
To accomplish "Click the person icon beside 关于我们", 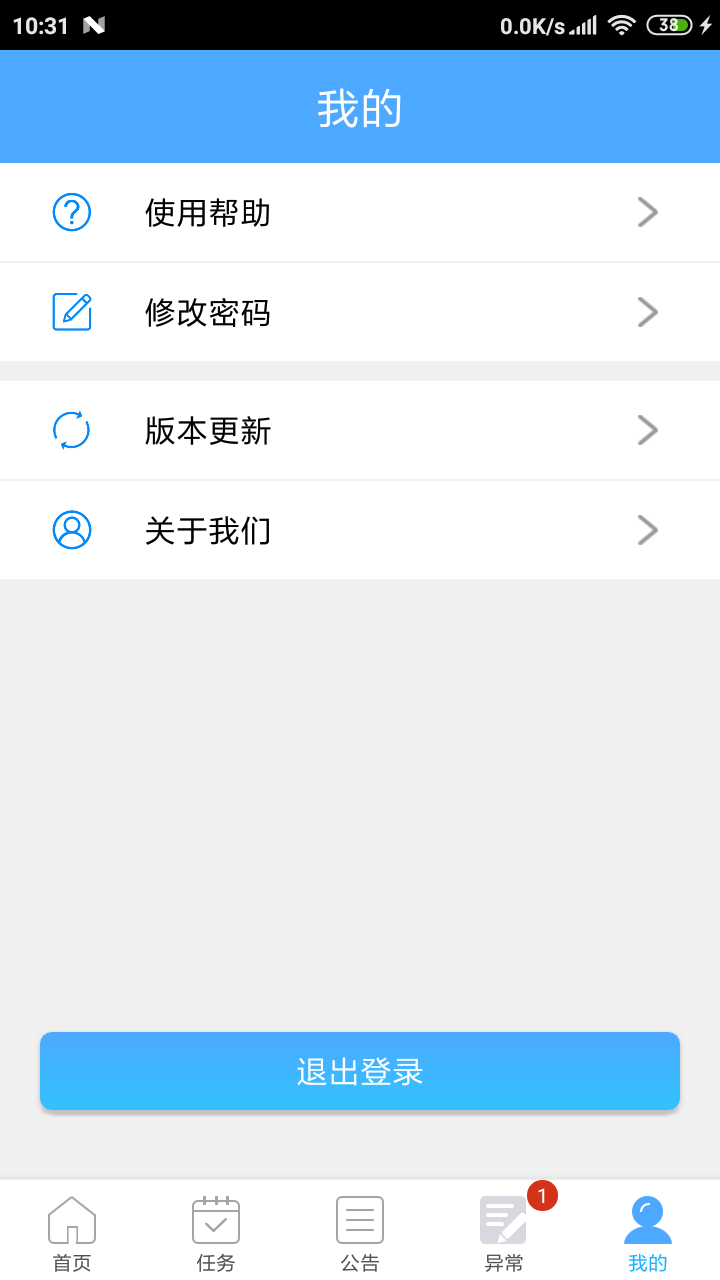I will [x=70, y=530].
